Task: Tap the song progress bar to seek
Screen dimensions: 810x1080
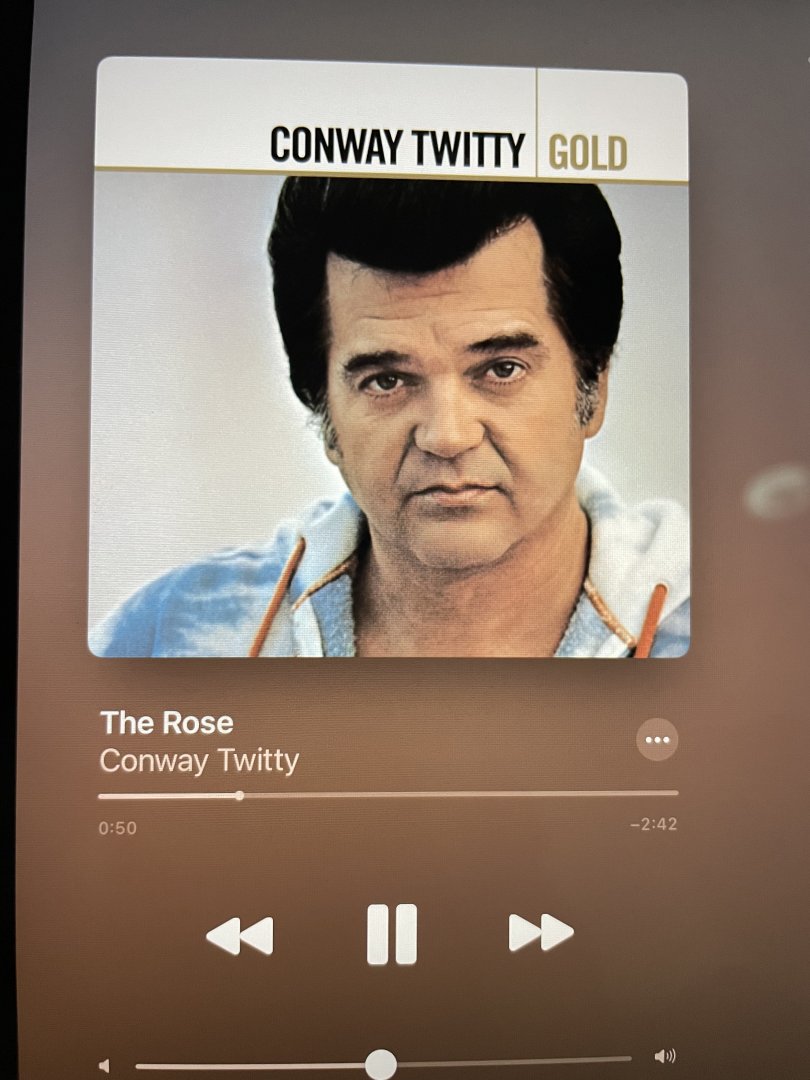Action: [388, 795]
